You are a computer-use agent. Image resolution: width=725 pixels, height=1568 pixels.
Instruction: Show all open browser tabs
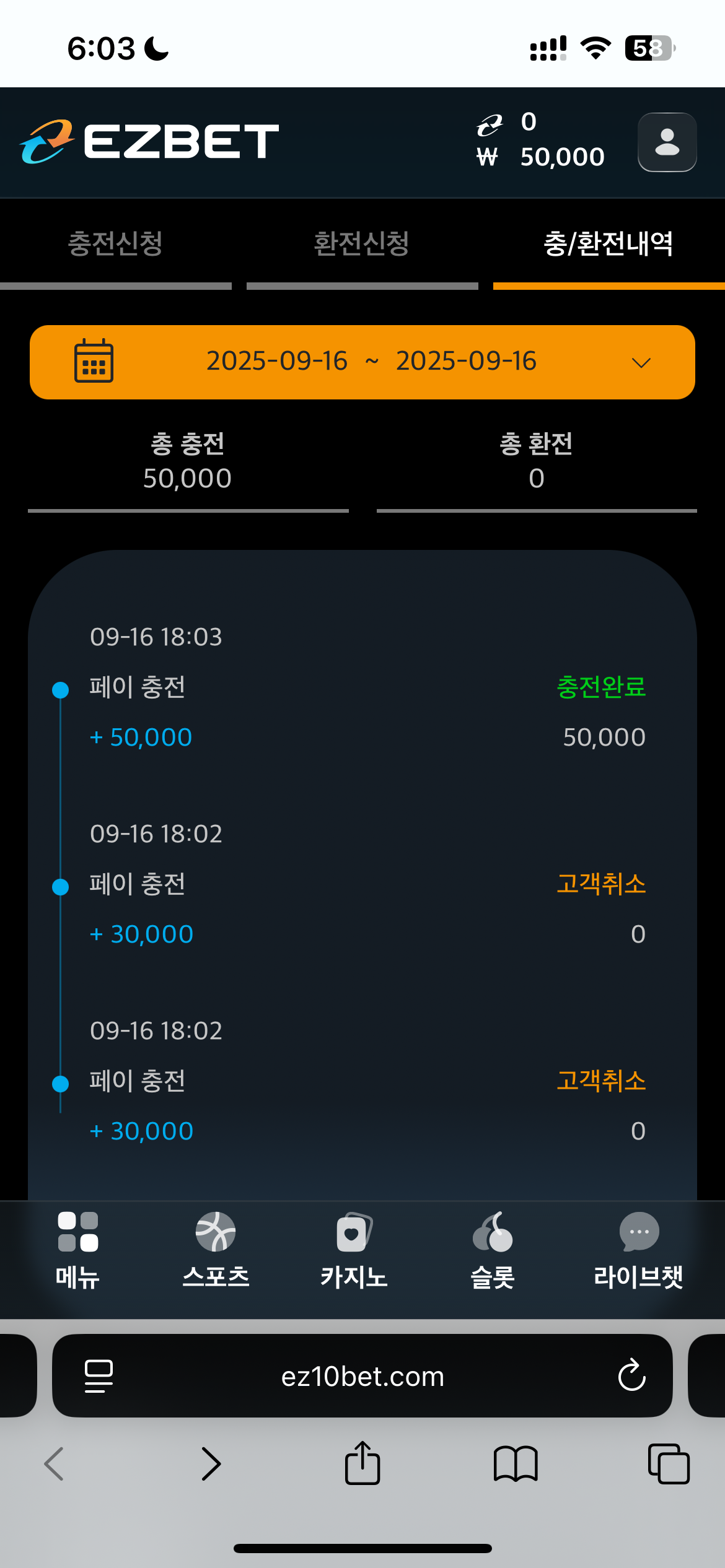[668, 1464]
